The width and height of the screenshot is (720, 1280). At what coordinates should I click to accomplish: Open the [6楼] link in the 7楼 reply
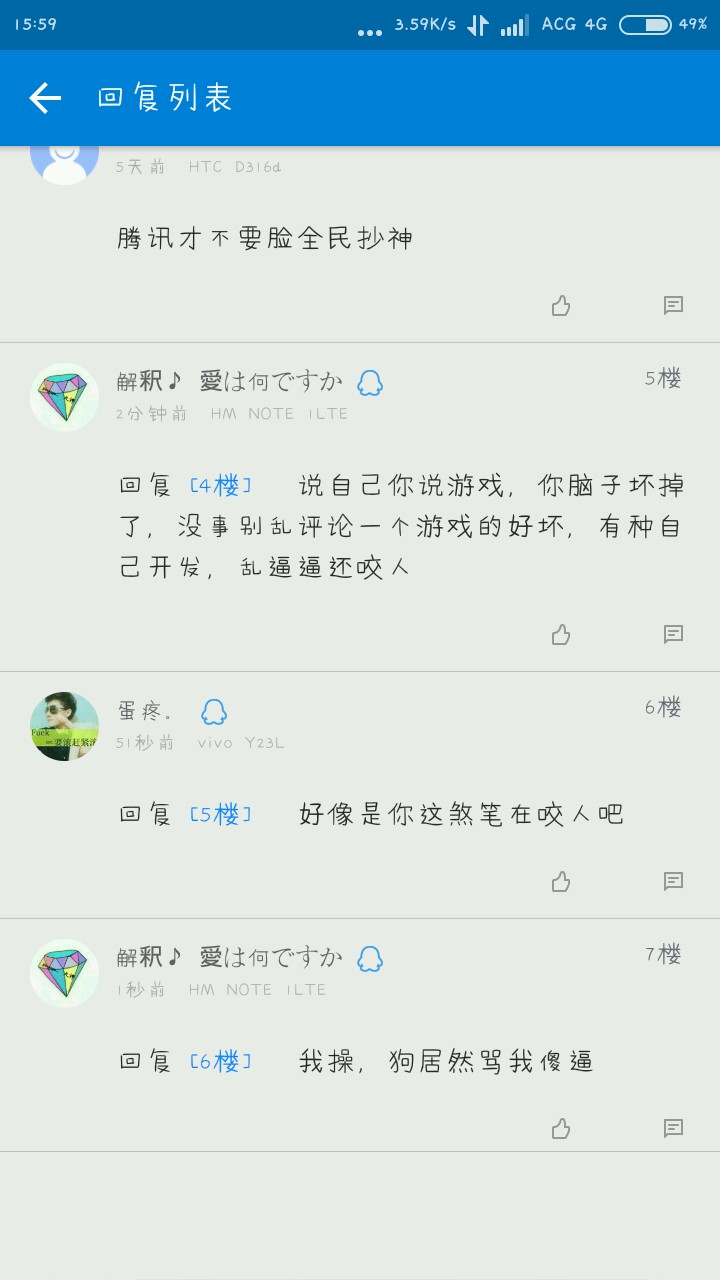click(x=220, y=1062)
